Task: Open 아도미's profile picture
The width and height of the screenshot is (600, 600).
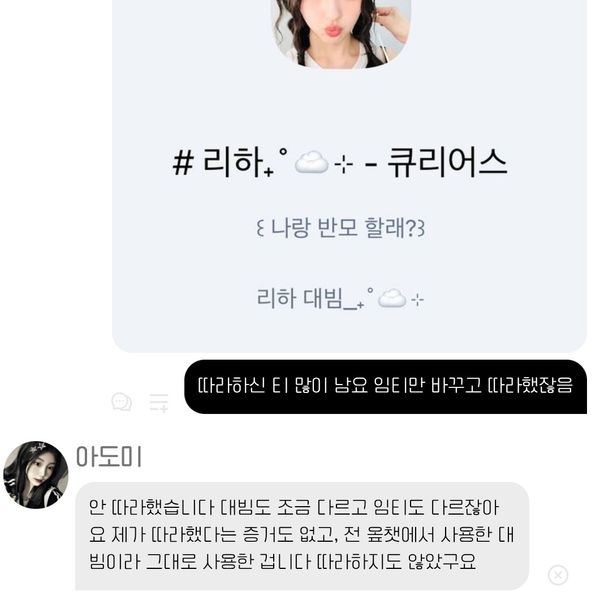Action: click(x=36, y=474)
